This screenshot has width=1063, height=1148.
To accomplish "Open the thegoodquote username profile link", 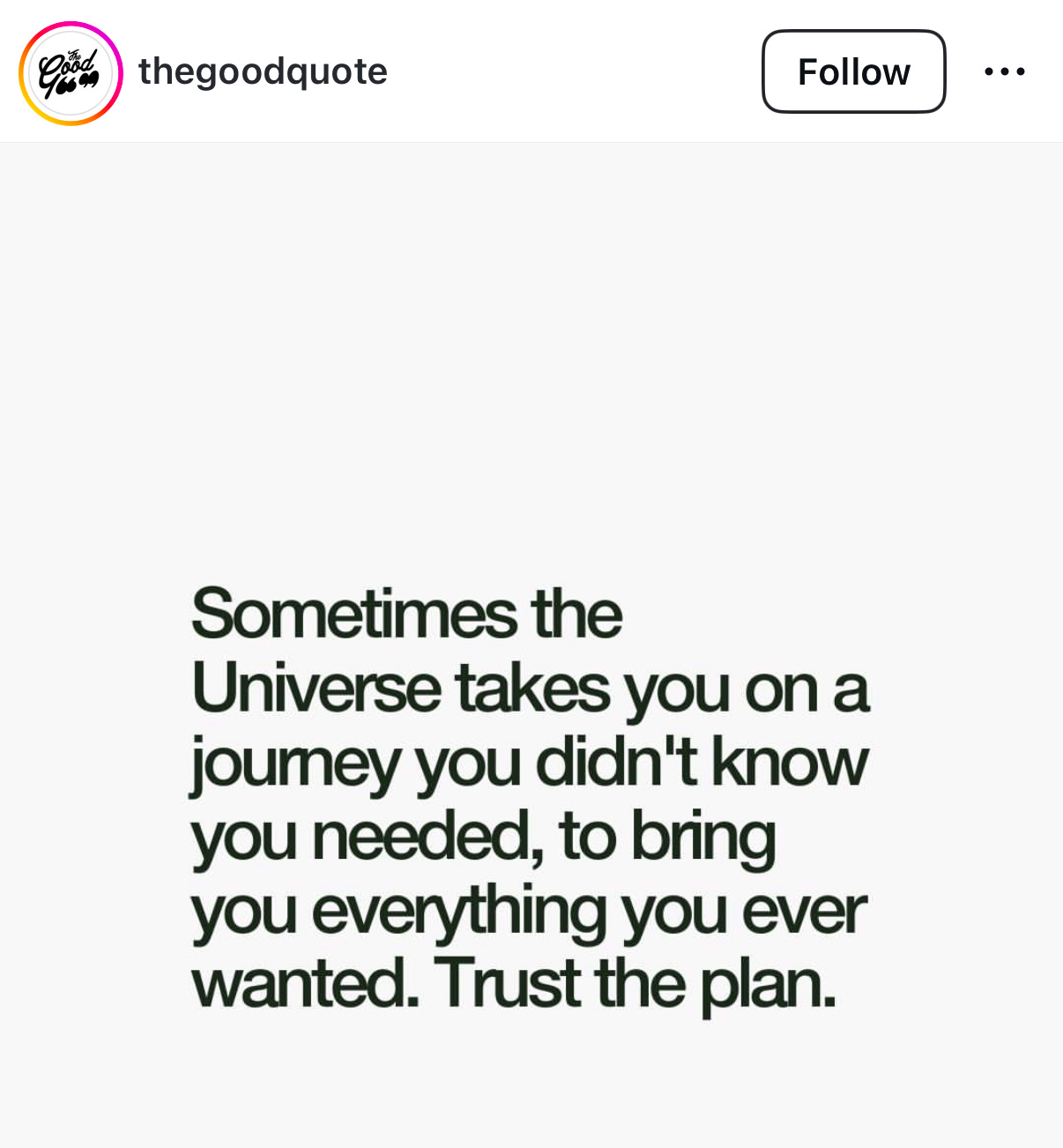I will click(263, 71).
